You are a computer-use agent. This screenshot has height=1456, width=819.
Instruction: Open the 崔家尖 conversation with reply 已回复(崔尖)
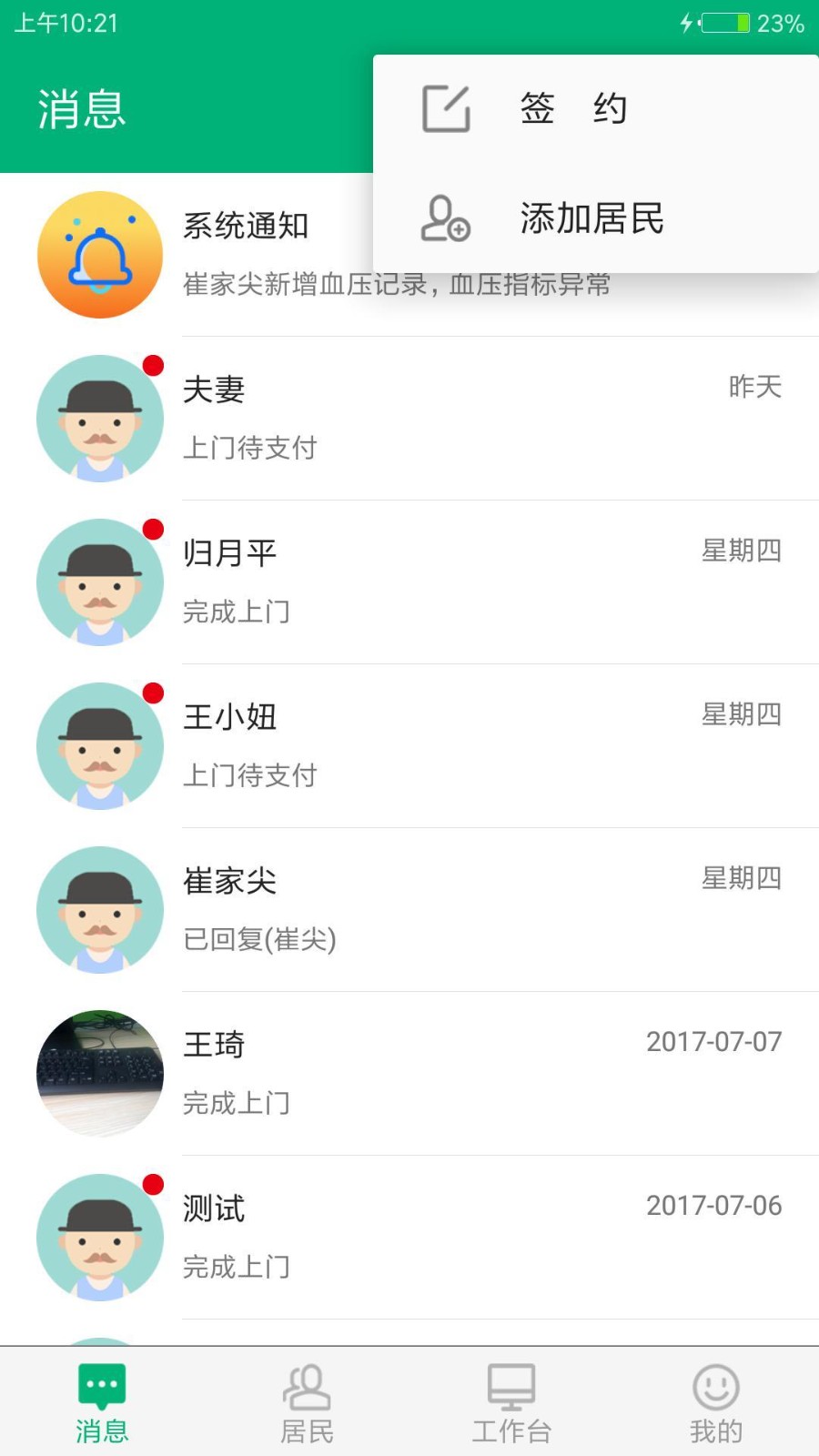[409, 910]
